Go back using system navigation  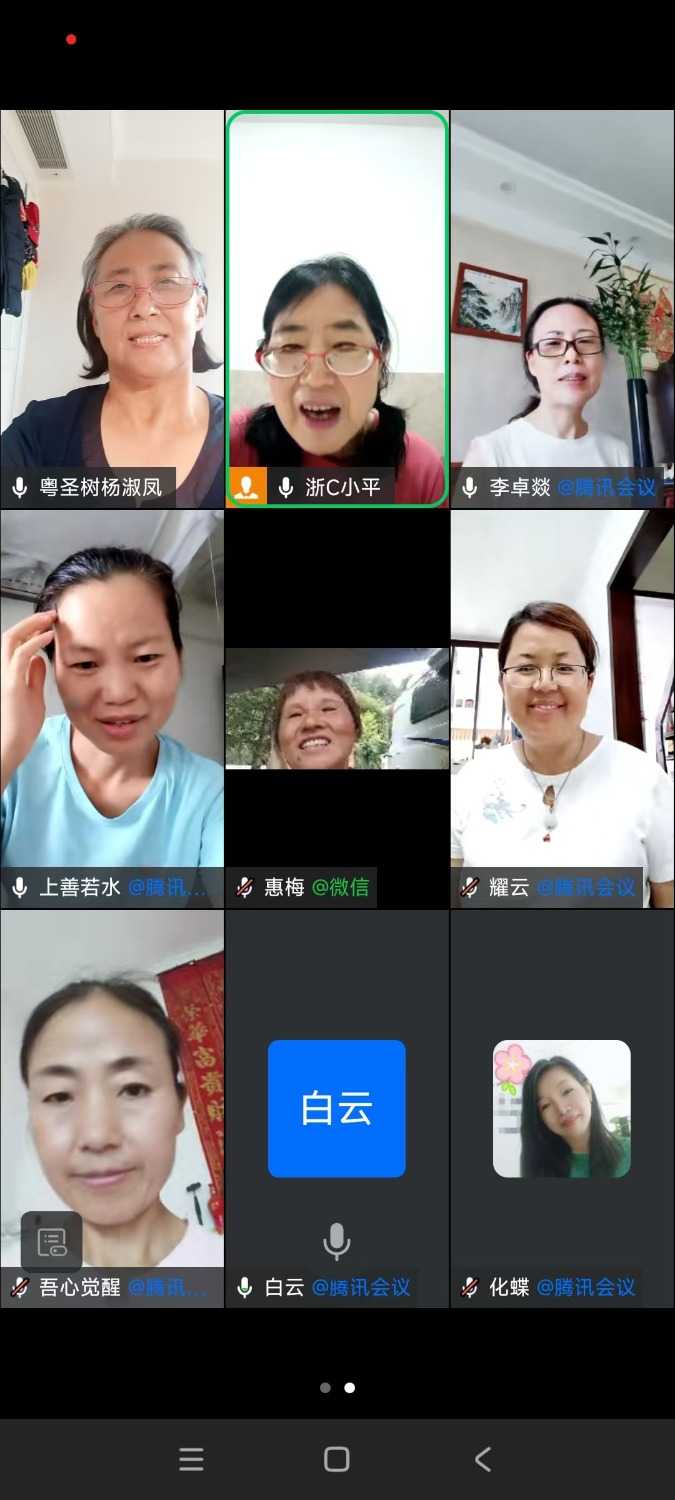click(x=483, y=1459)
